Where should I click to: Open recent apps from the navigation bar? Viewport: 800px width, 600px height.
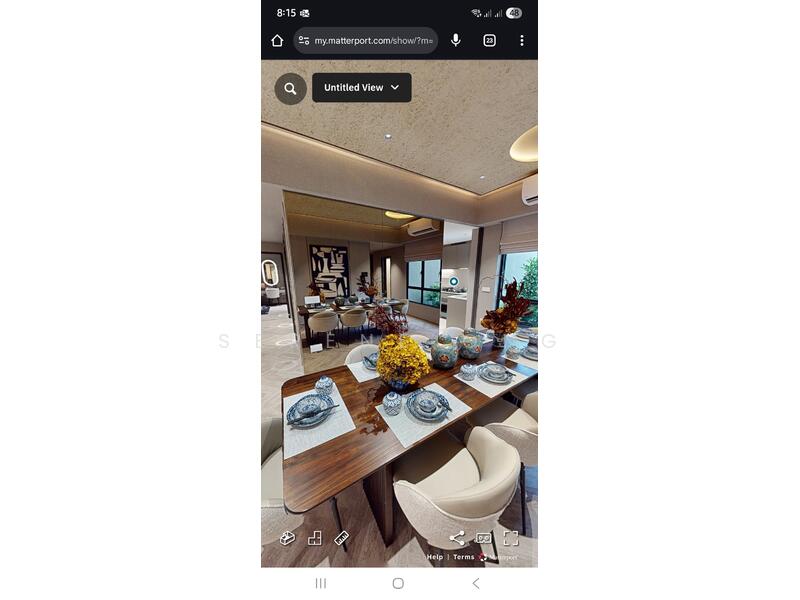pyautogui.click(x=321, y=583)
